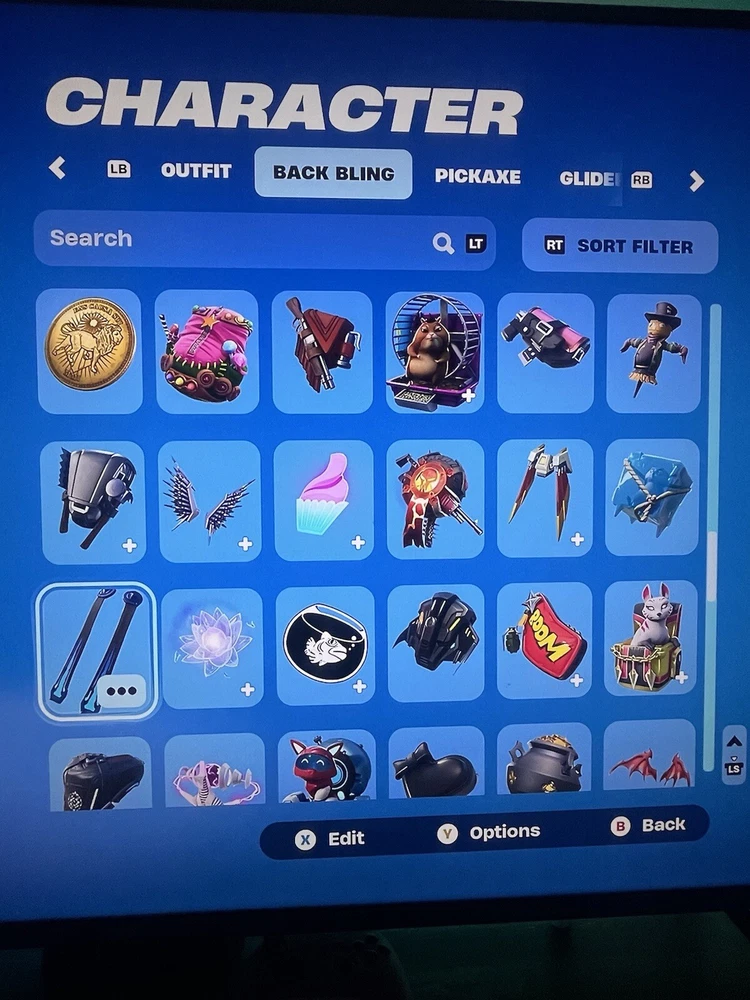Select the gold coin back bling
Screen dimensions: 750x1000
[90, 352]
